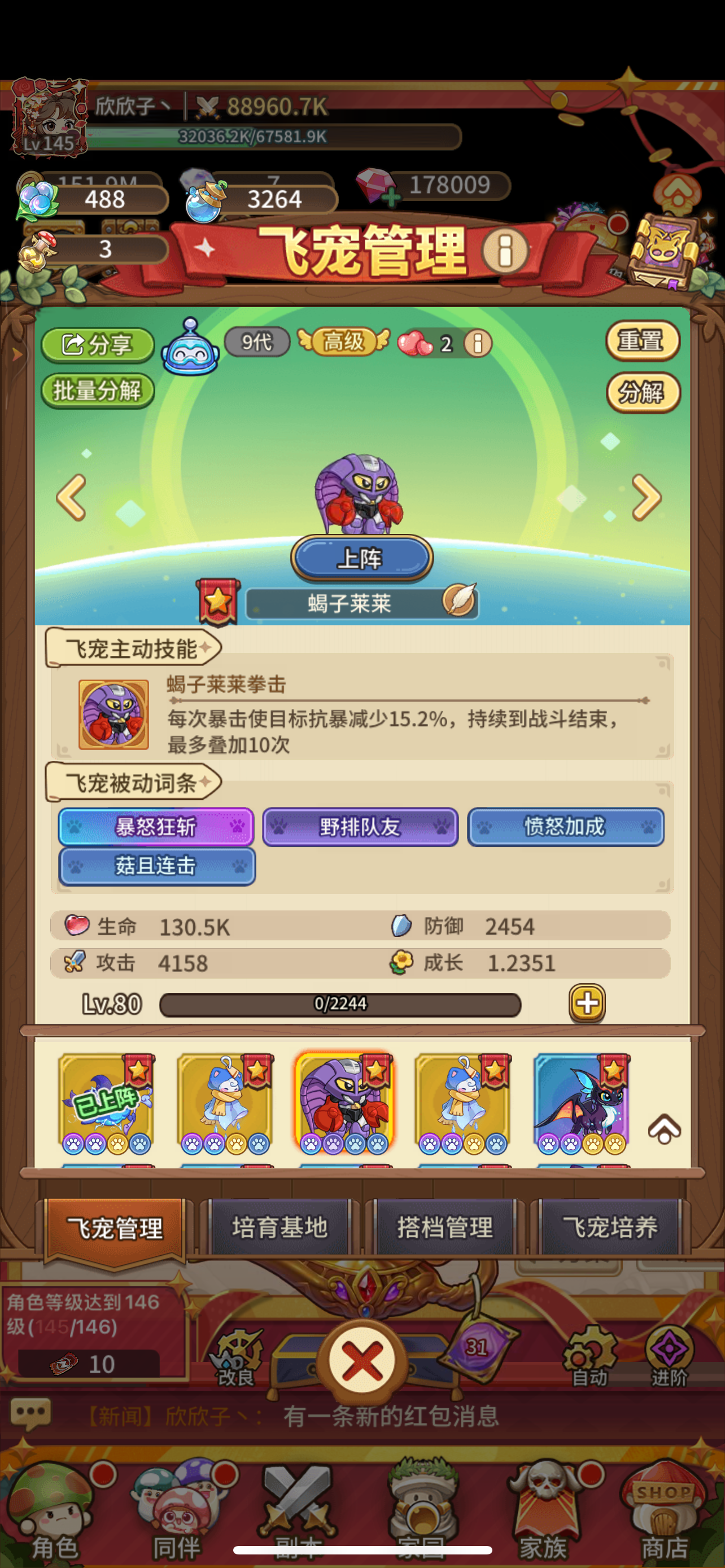This screenshot has width=725, height=1568.
Task: Tap the 分享 share button
Action: [x=97, y=344]
